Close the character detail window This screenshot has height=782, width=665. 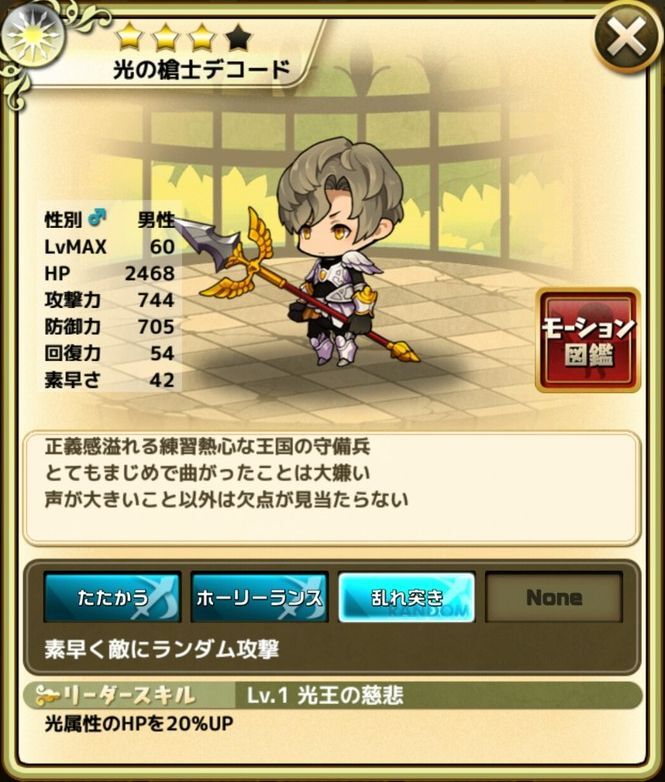(627, 38)
